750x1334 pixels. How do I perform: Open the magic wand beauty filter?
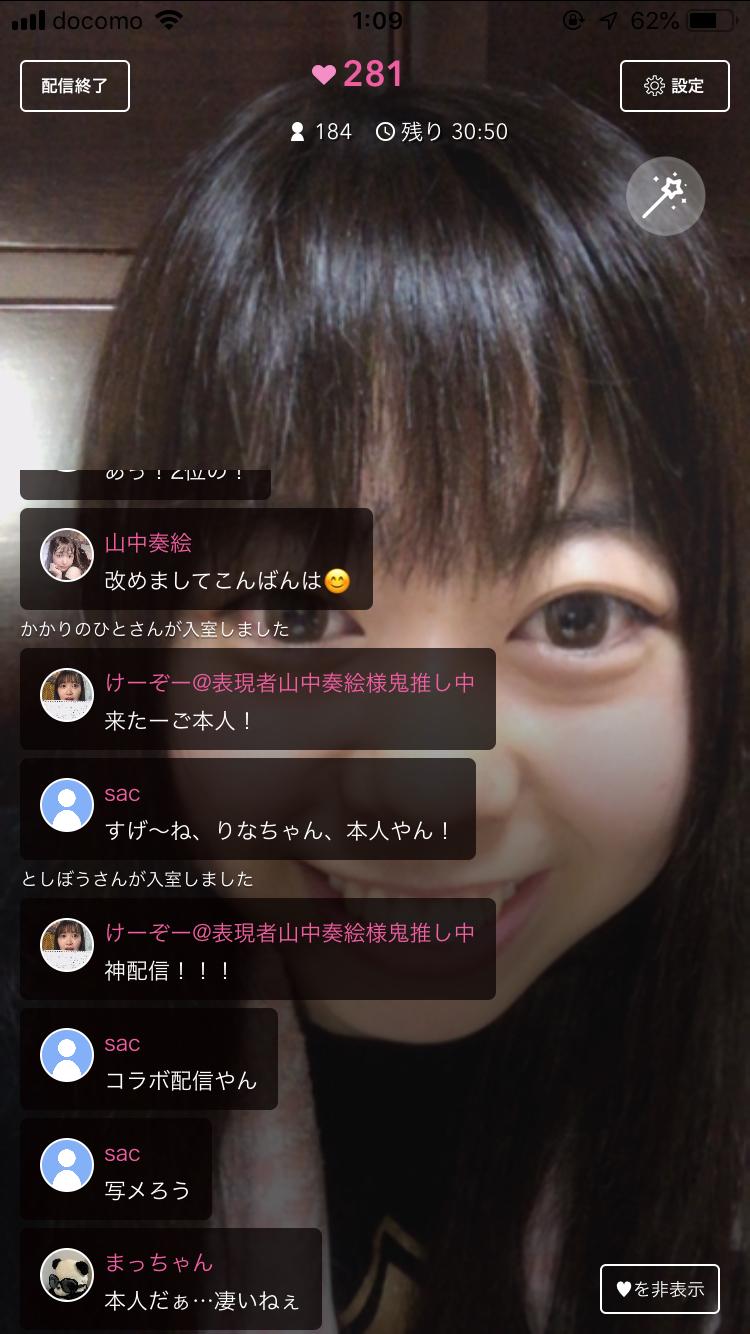pos(665,196)
